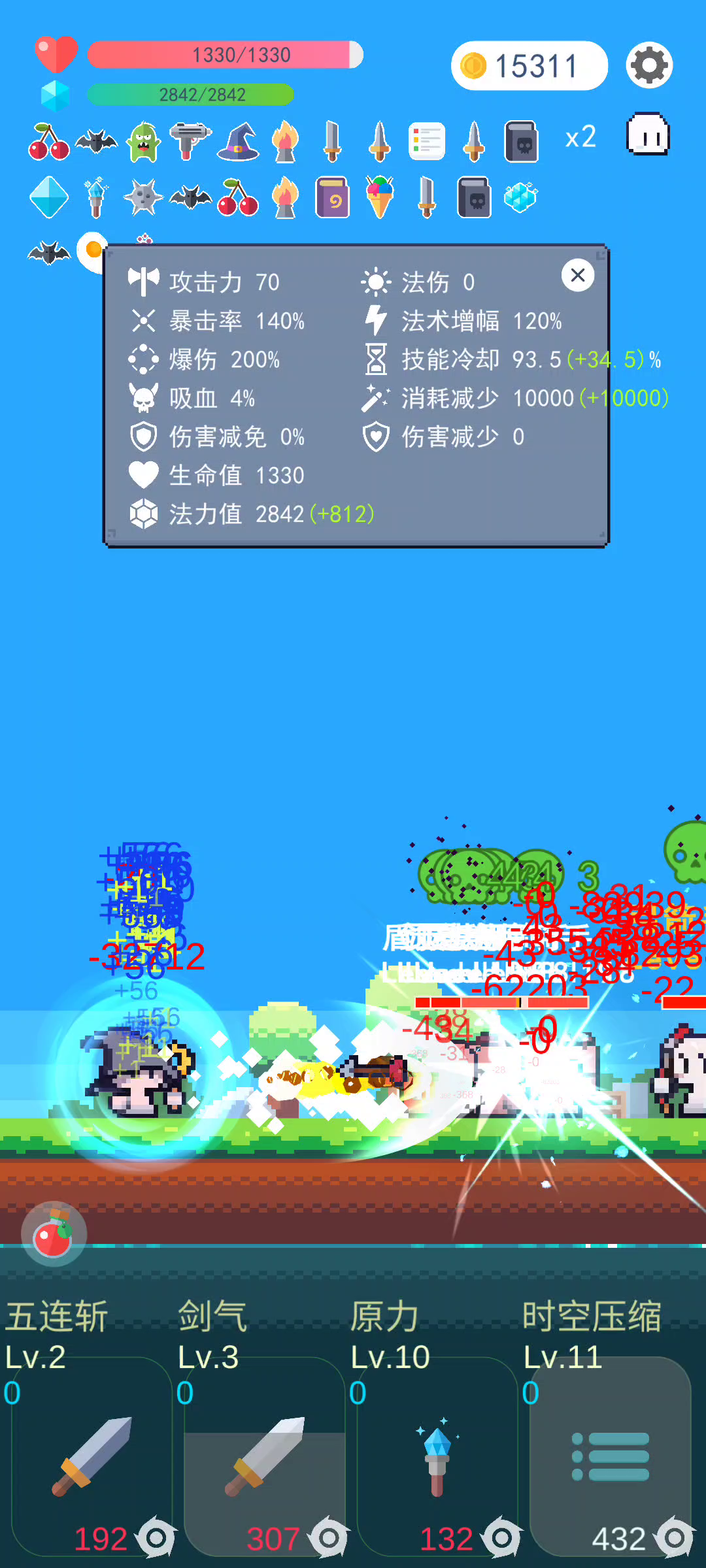Image resolution: width=706 pixels, height=1568 pixels.
Task: Toggle the x2 speed multiplier
Action: click(580, 137)
